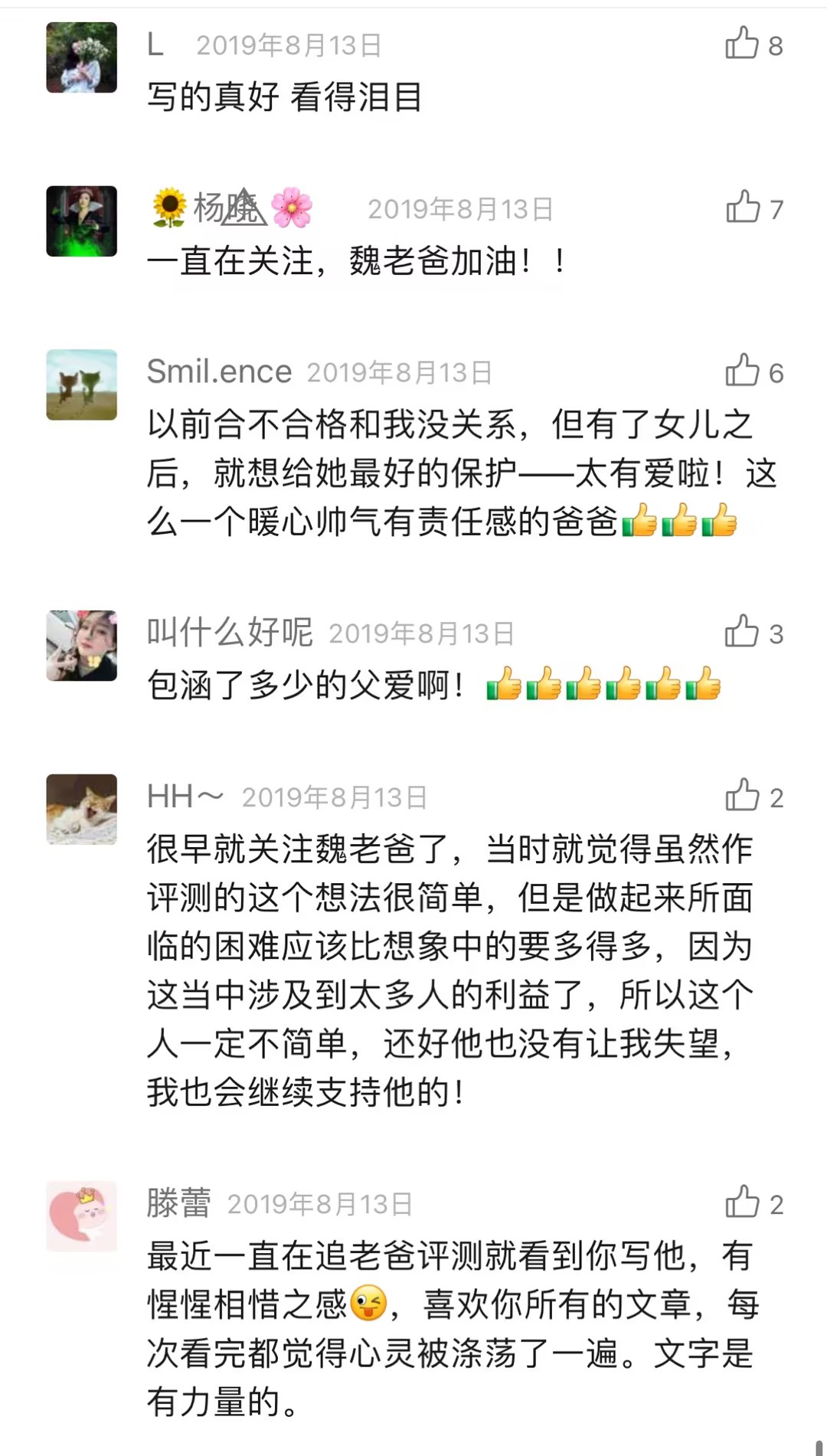Like 滕蕾's comment
Screen dimensions: 827x1456
click(741, 1202)
